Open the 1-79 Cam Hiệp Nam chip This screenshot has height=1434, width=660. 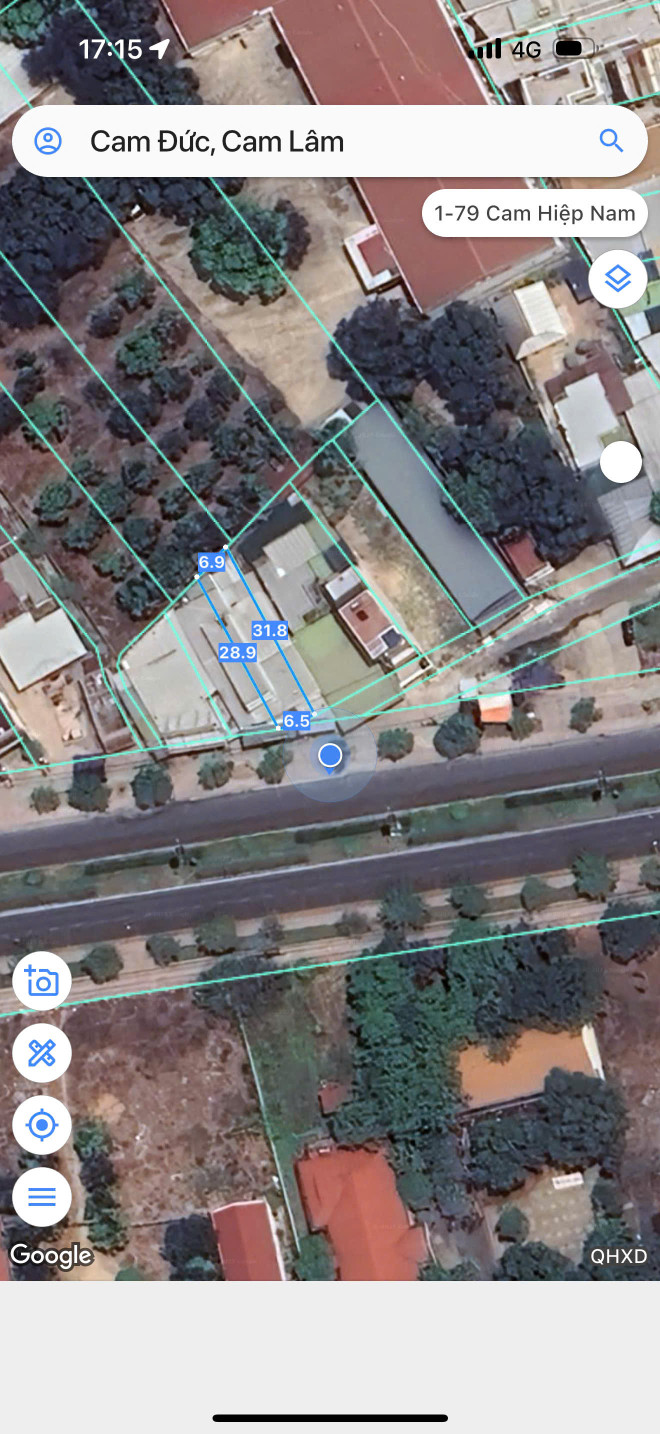pyautogui.click(x=534, y=213)
